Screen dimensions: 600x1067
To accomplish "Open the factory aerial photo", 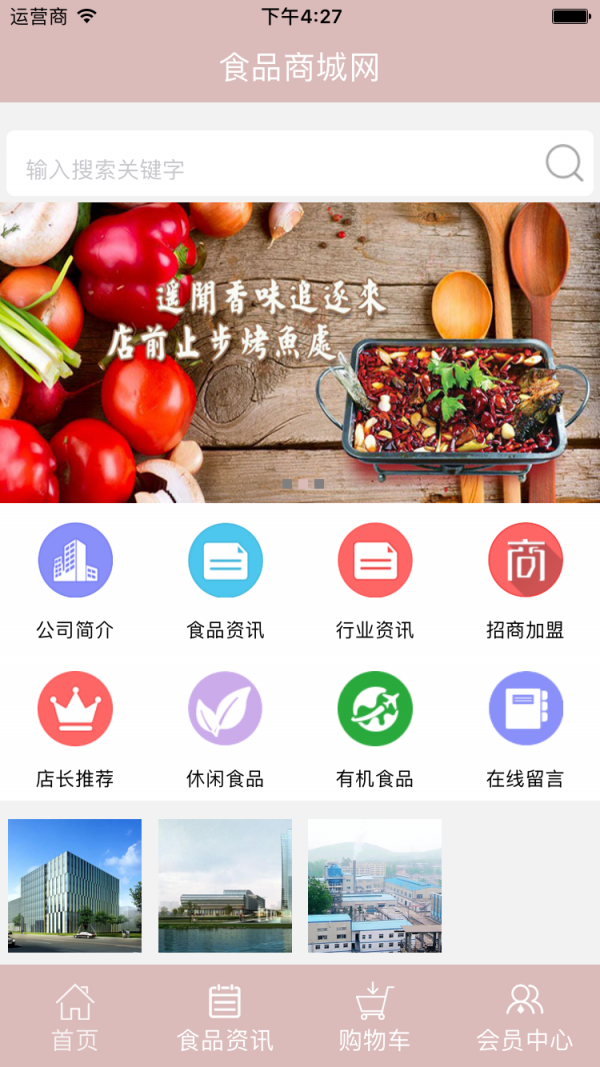I will click(x=375, y=885).
